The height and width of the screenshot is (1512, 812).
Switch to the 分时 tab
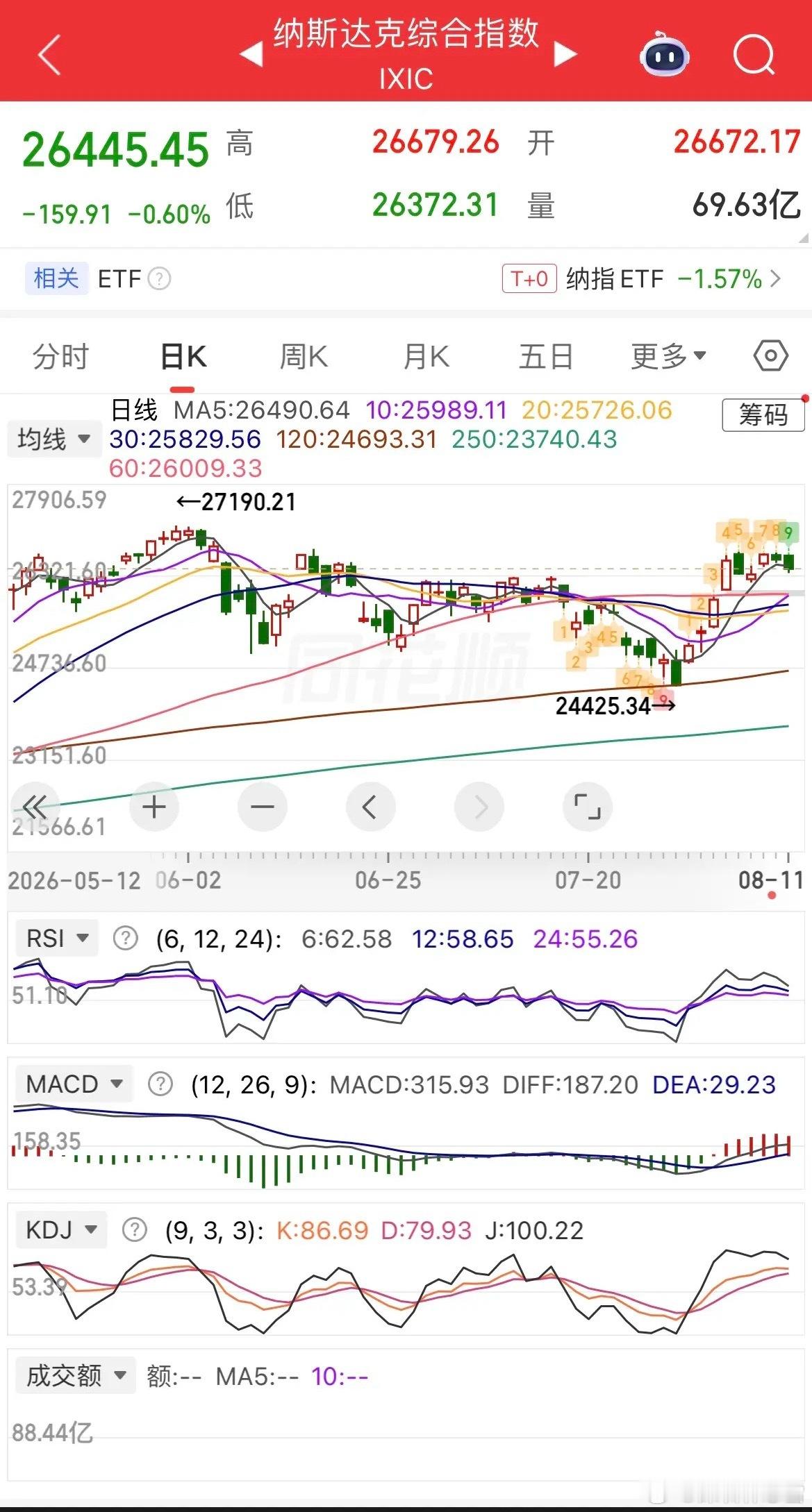point(61,357)
